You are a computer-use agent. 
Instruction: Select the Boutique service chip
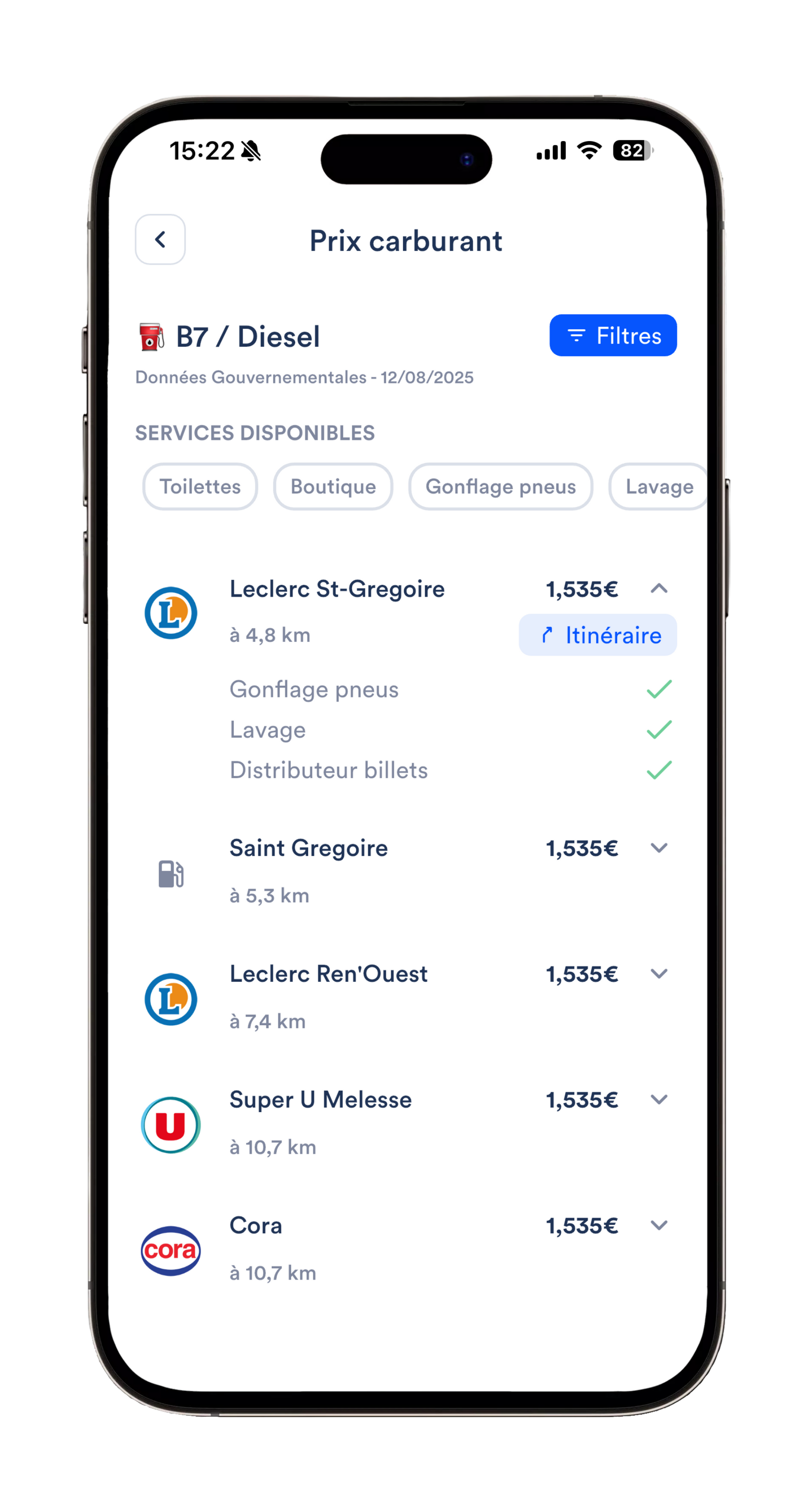(x=333, y=487)
